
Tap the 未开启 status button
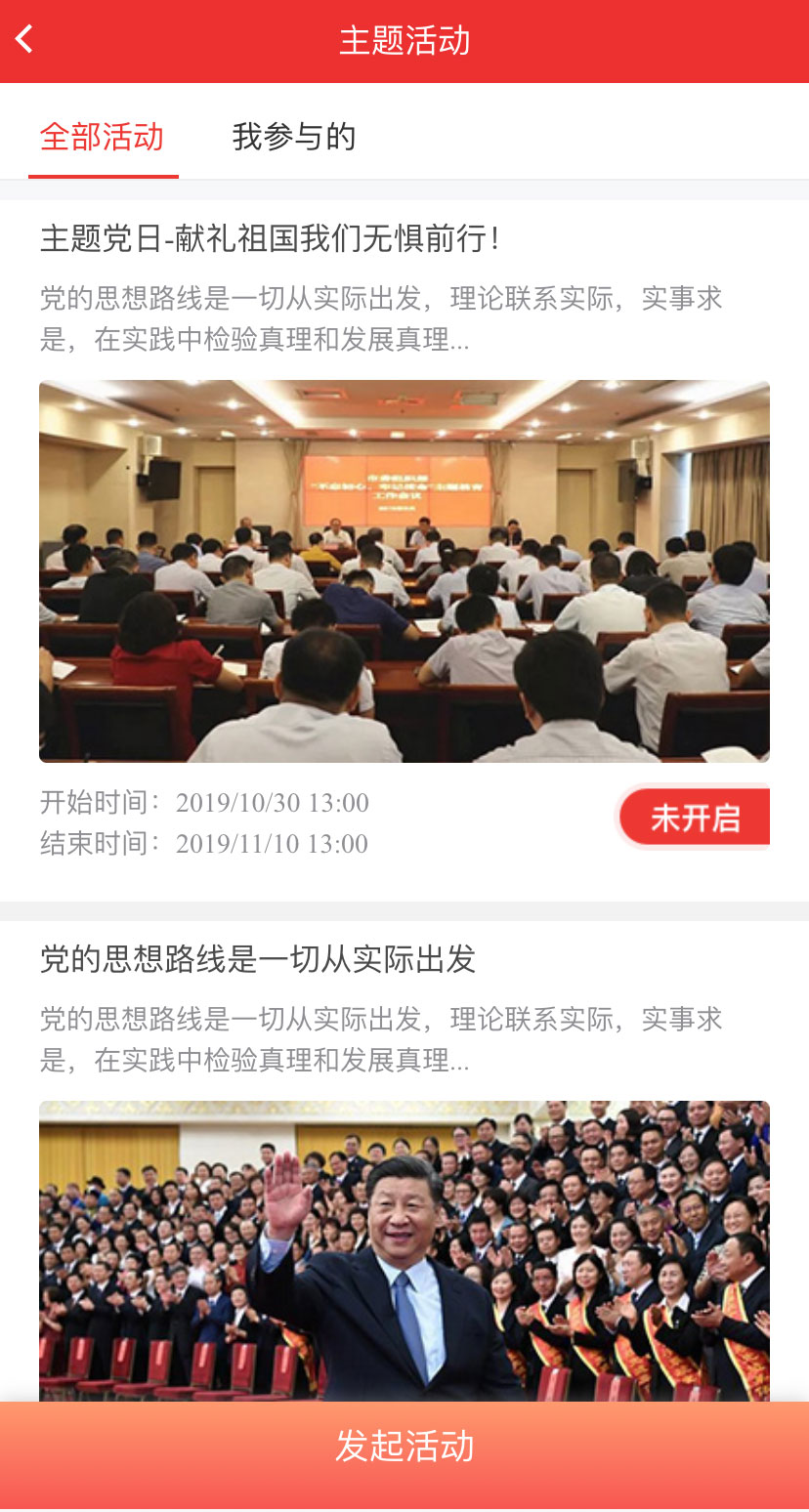pos(695,817)
